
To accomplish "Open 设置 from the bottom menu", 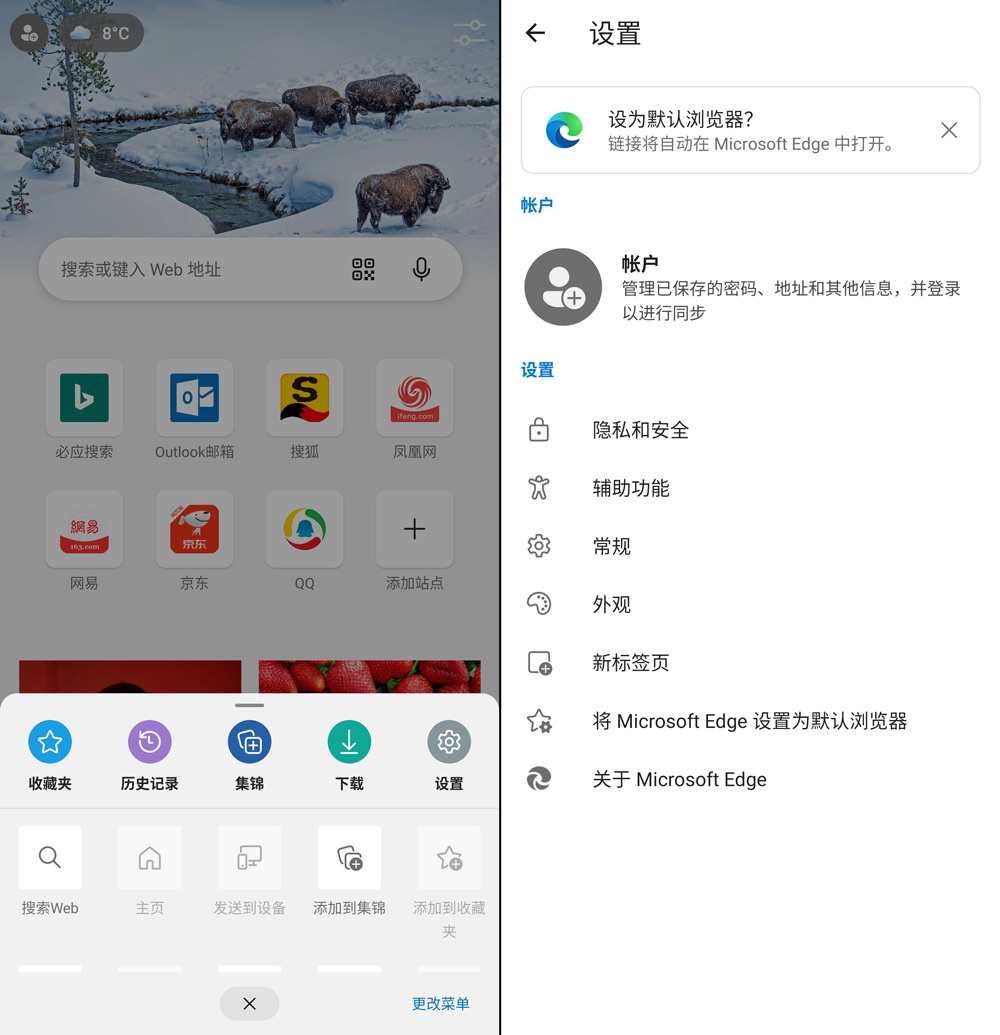I will point(449,755).
